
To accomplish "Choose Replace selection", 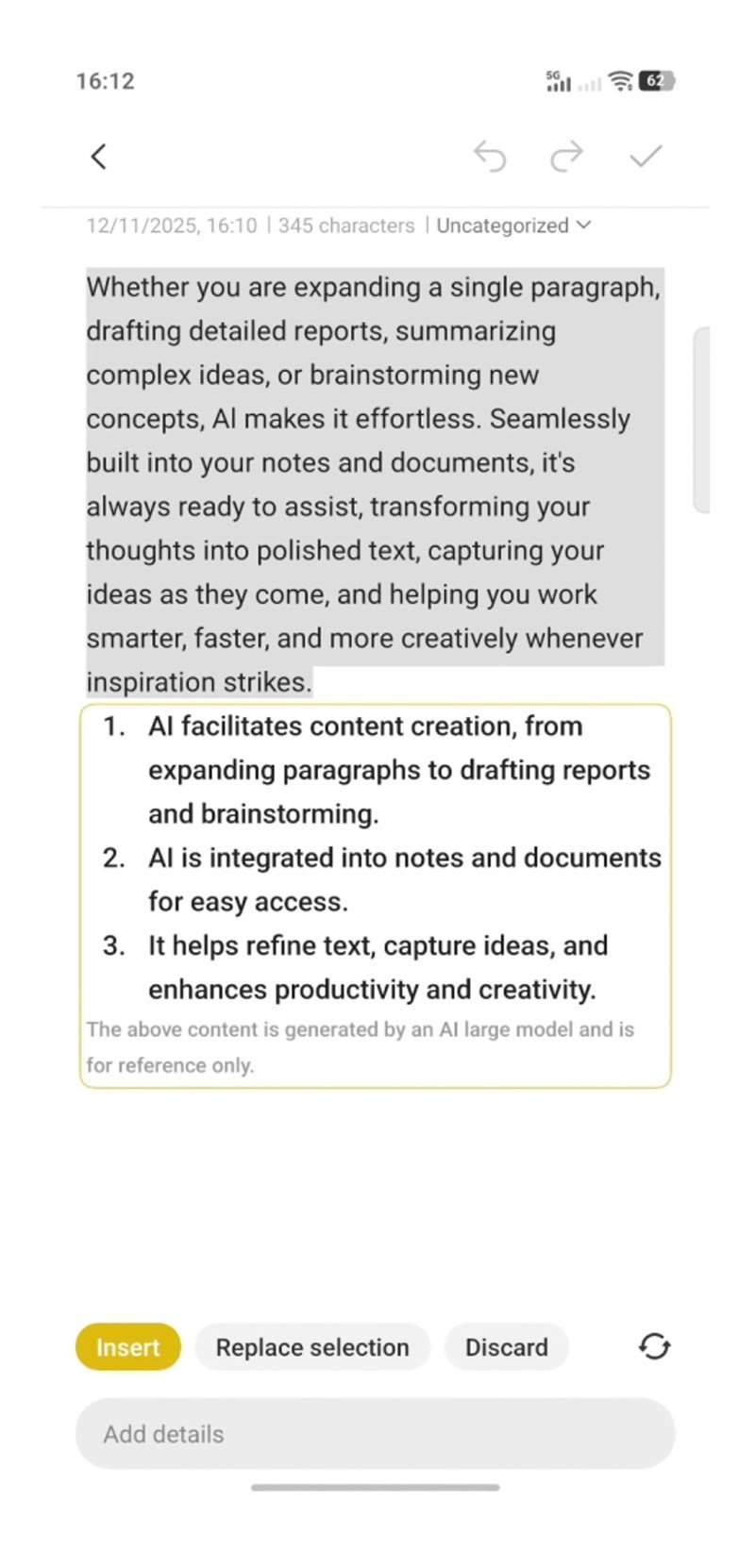I will pyautogui.click(x=312, y=1347).
